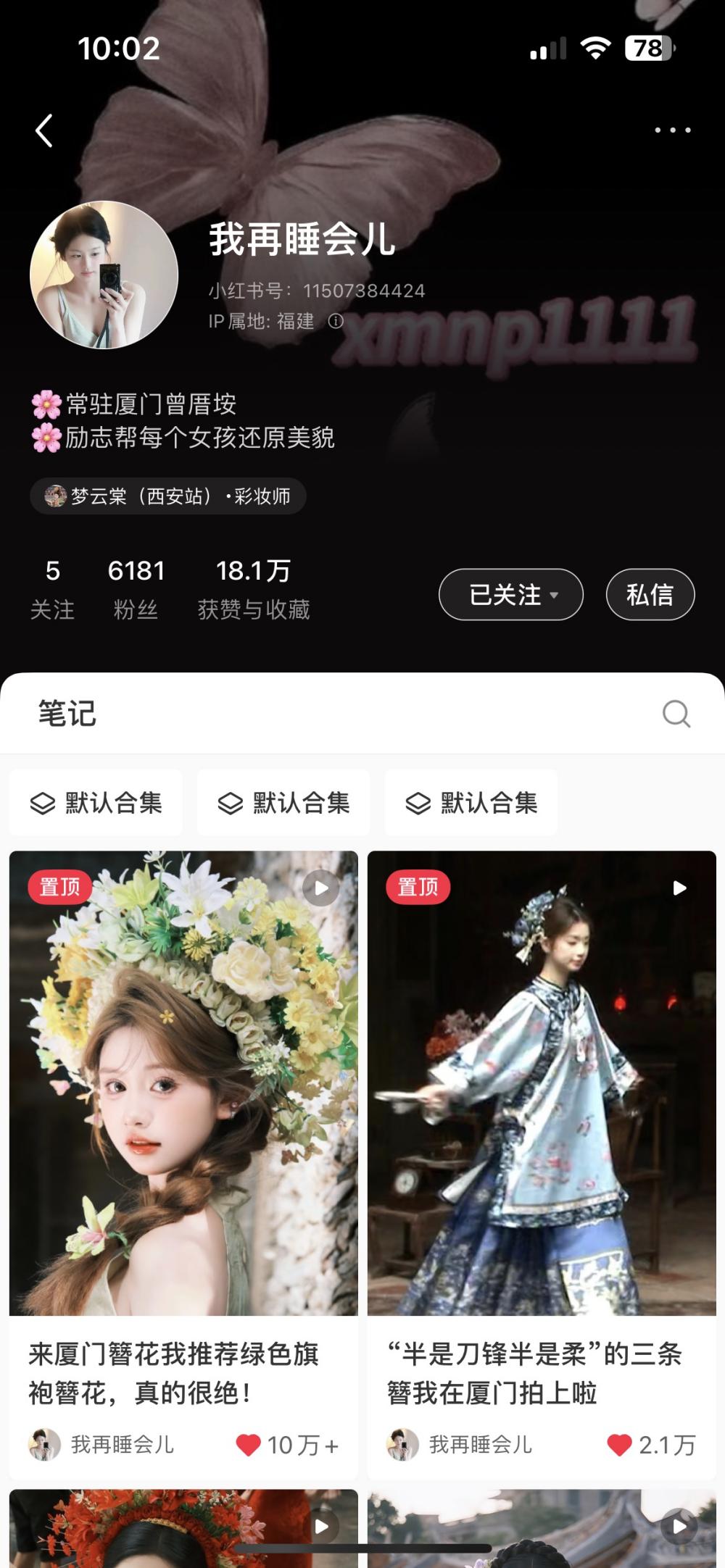This screenshot has width=725, height=1568.
Task: View the 关注 following list
Action: tap(52, 589)
